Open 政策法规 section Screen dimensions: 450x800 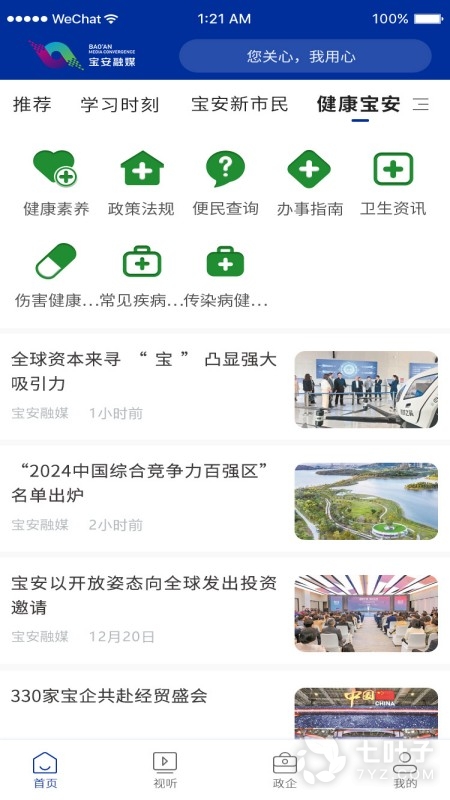pos(141,183)
